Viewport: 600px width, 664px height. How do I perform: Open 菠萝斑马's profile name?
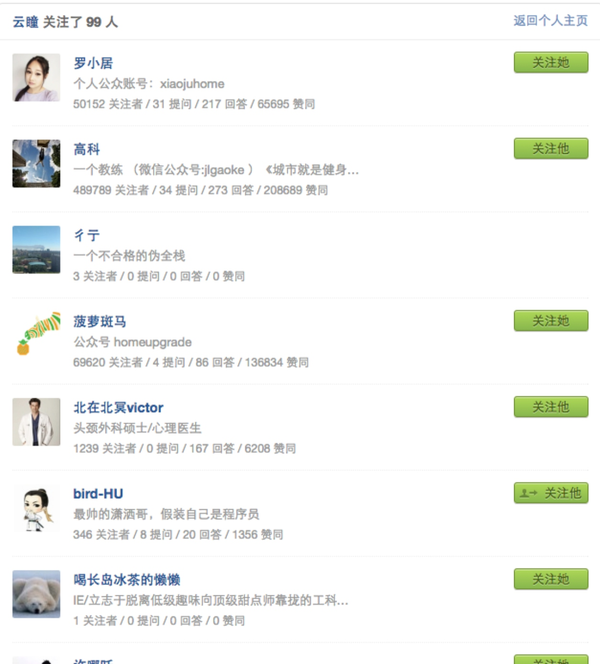click(100, 321)
